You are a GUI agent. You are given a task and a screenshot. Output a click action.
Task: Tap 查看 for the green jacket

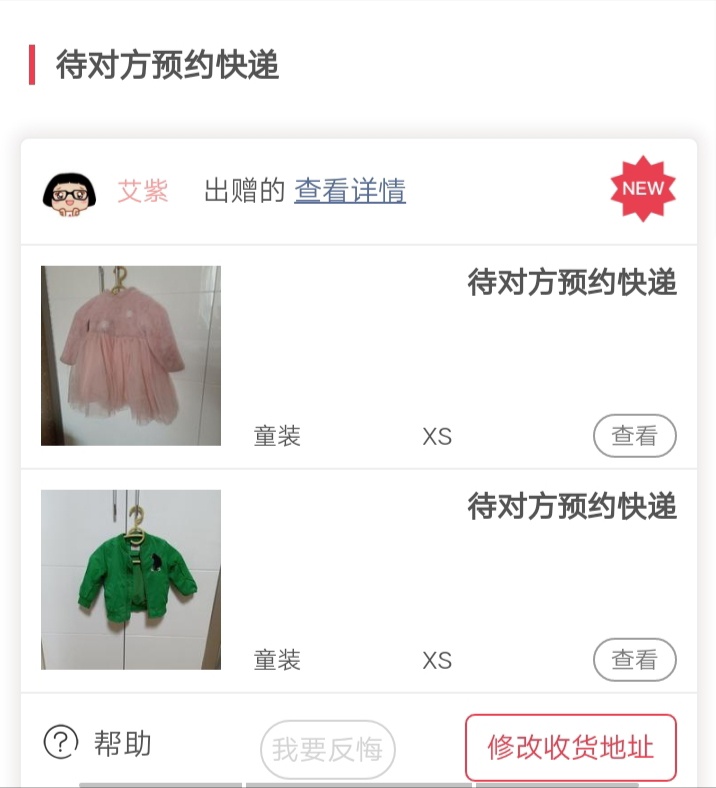tap(634, 660)
